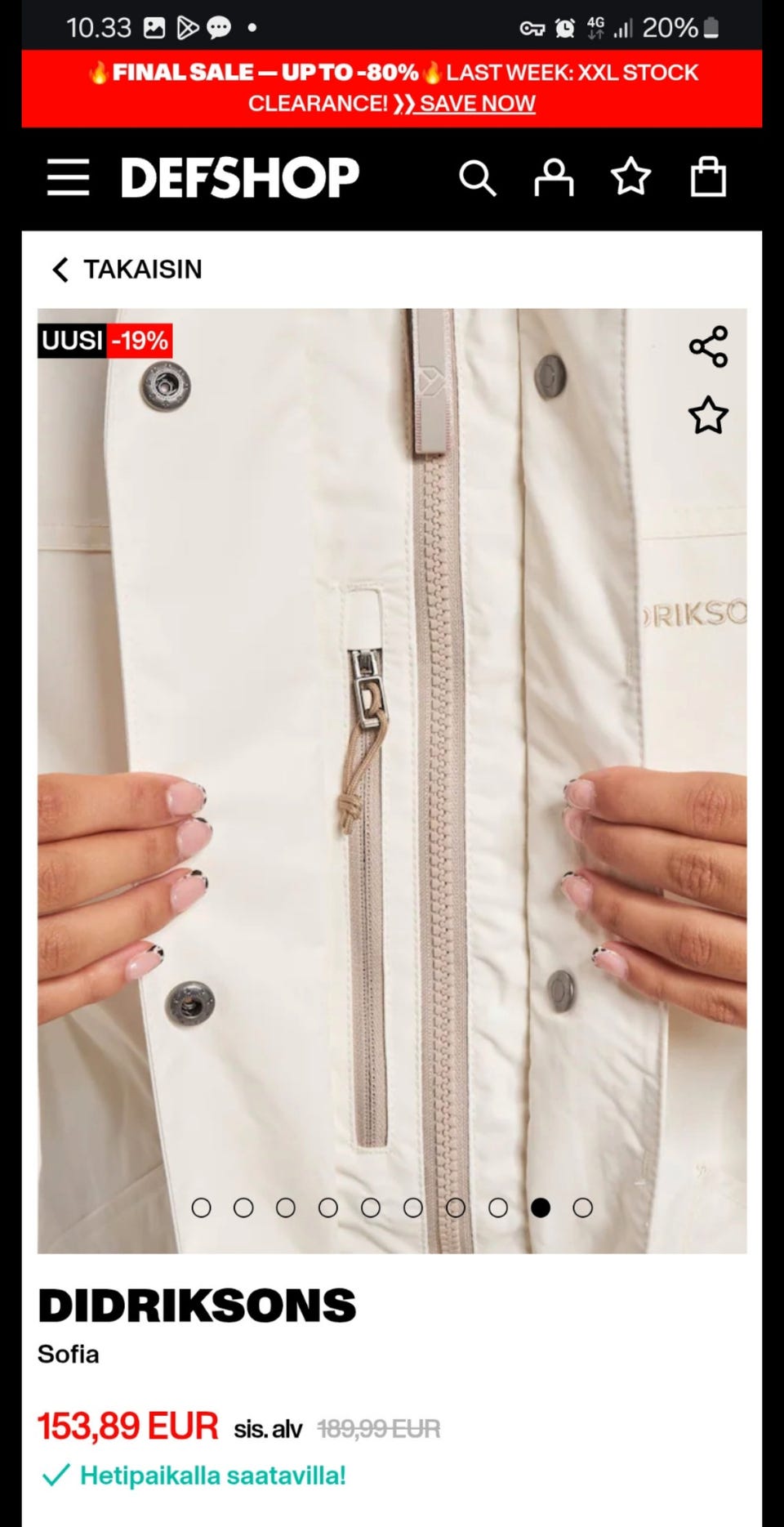Add Sofia jacket to favorites

[x=708, y=415]
